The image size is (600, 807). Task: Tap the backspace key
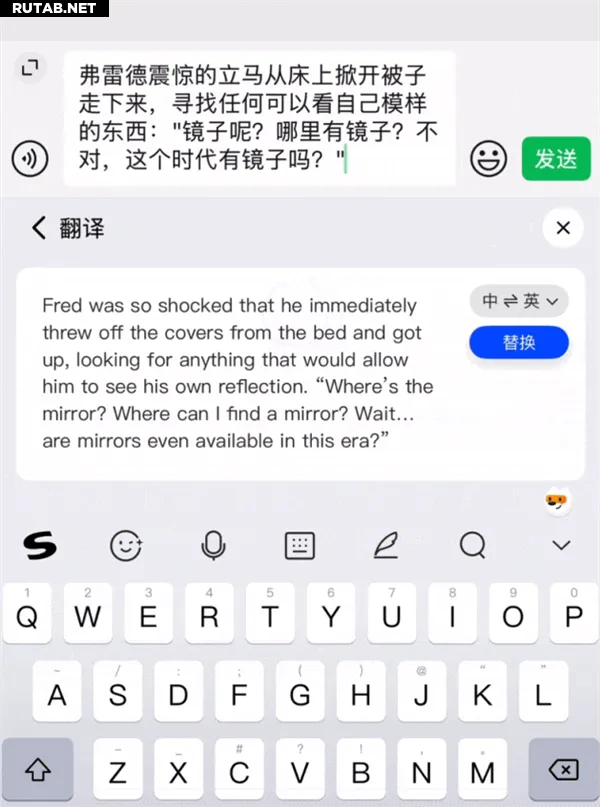click(x=563, y=771)
